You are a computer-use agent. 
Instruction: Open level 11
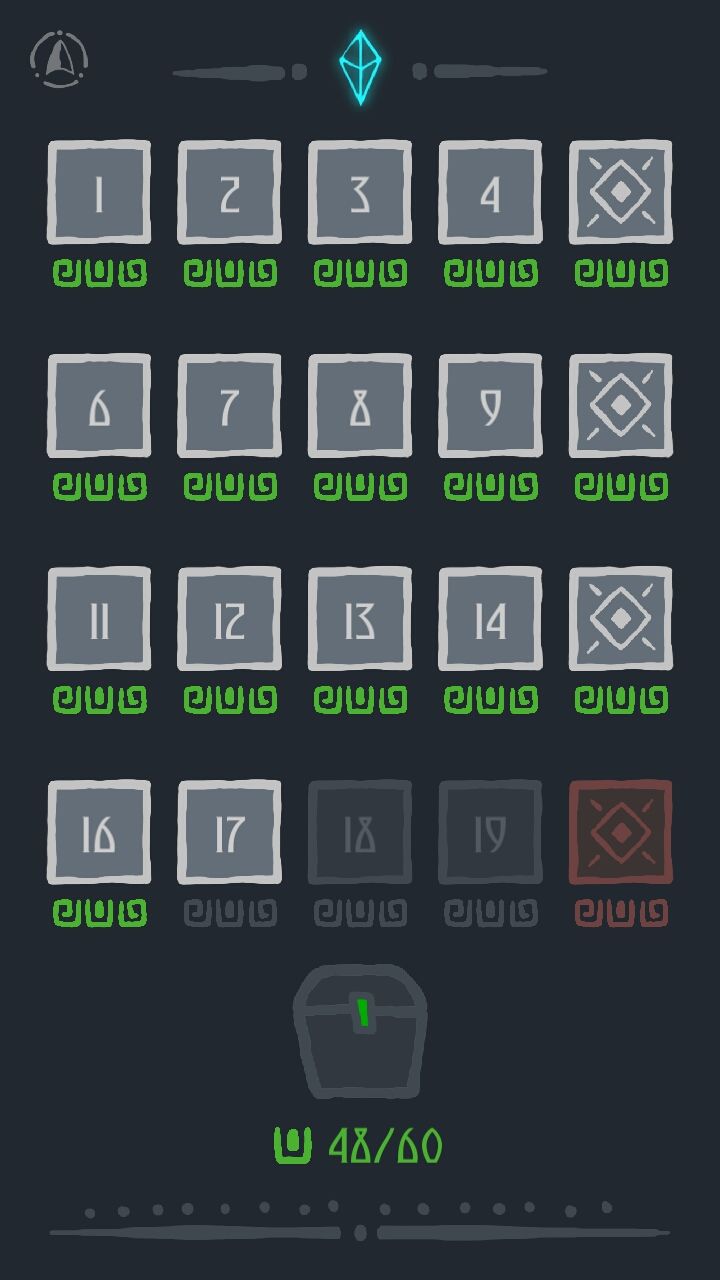coord(98,618)
